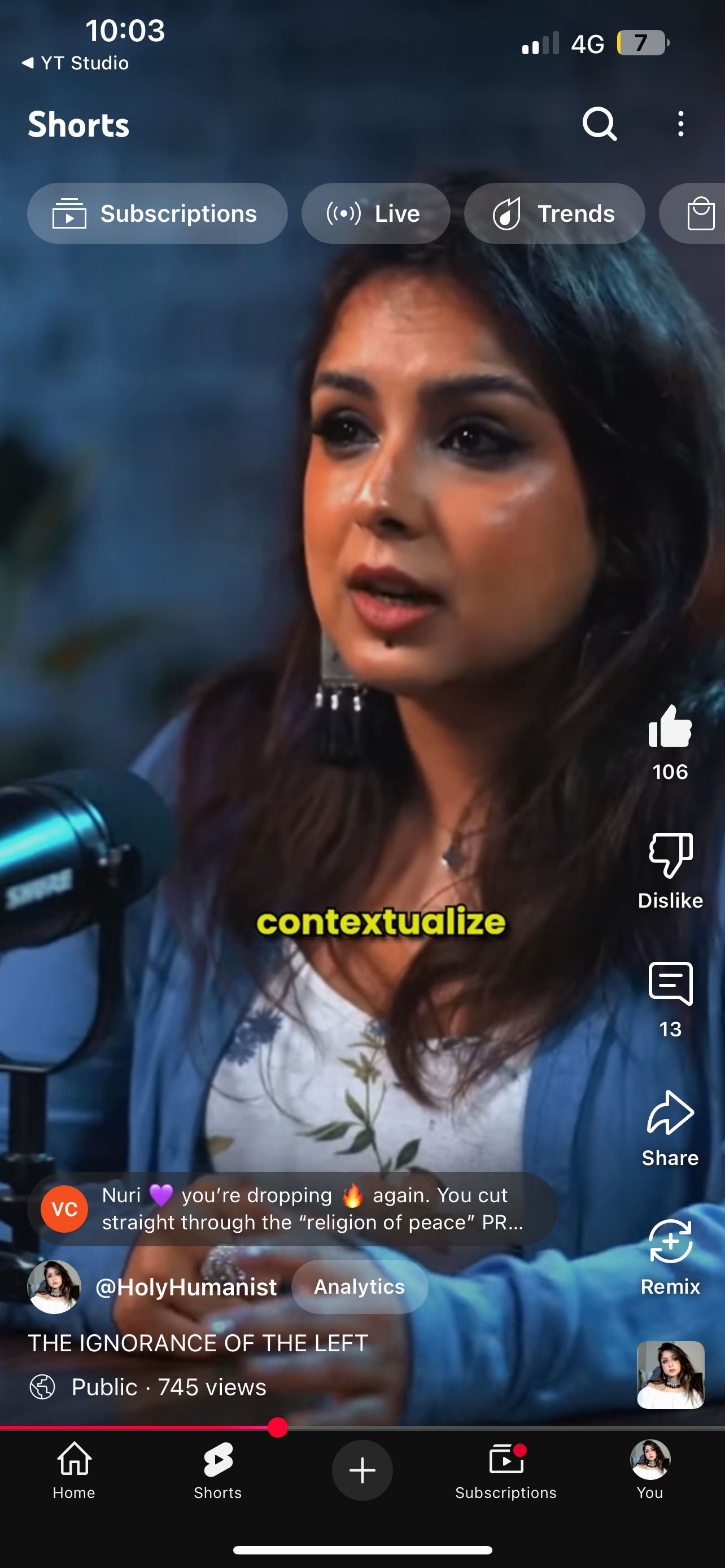Like this Short
This screenshot has width=725, height=1568.
click(670, 728)
